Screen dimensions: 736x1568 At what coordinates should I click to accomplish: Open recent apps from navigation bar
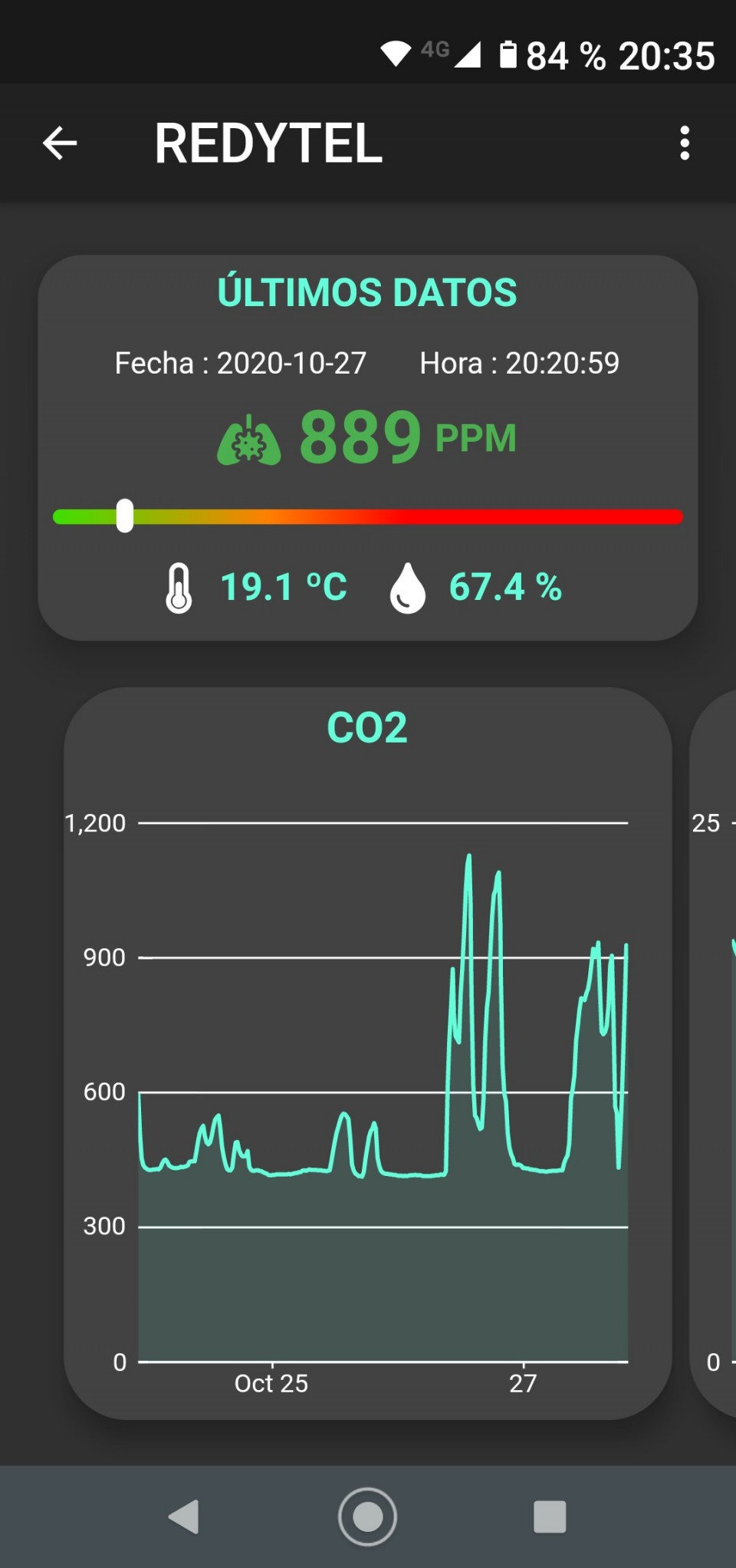click(x=550, y=1517)
